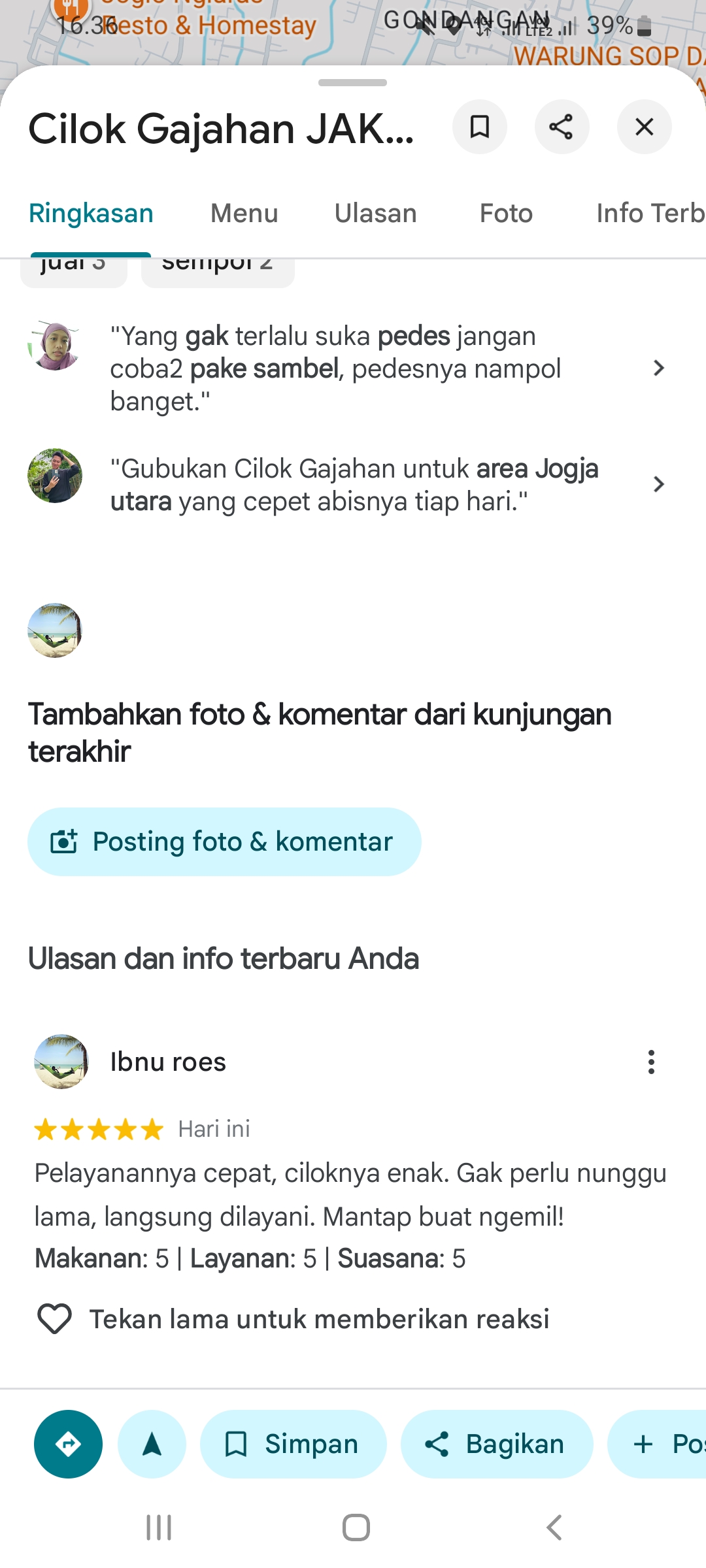This screenshot has height=1568, width=706.
Task: Open the Foto tab
Action: (x=506, y=214)
